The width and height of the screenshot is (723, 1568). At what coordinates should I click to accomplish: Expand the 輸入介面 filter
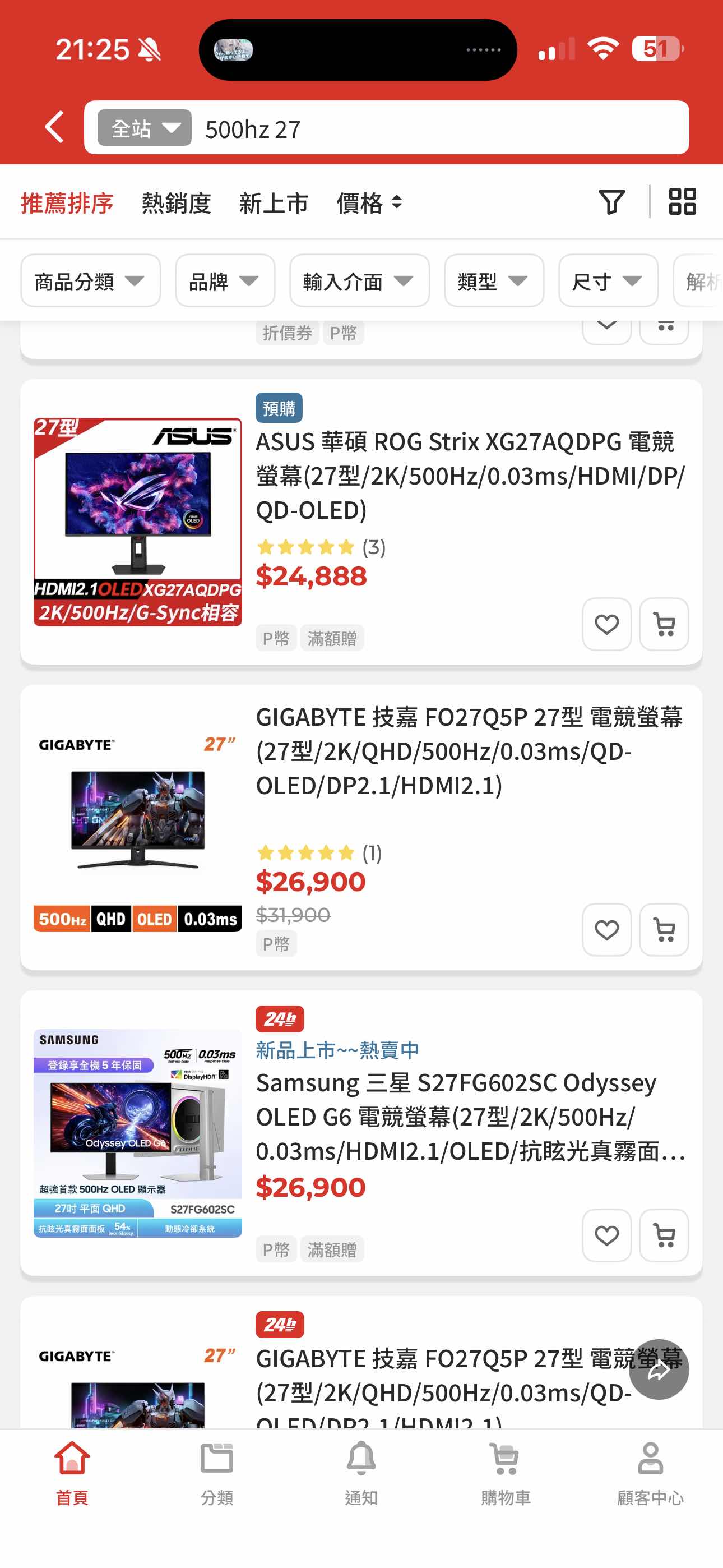(x=359, y=280)
